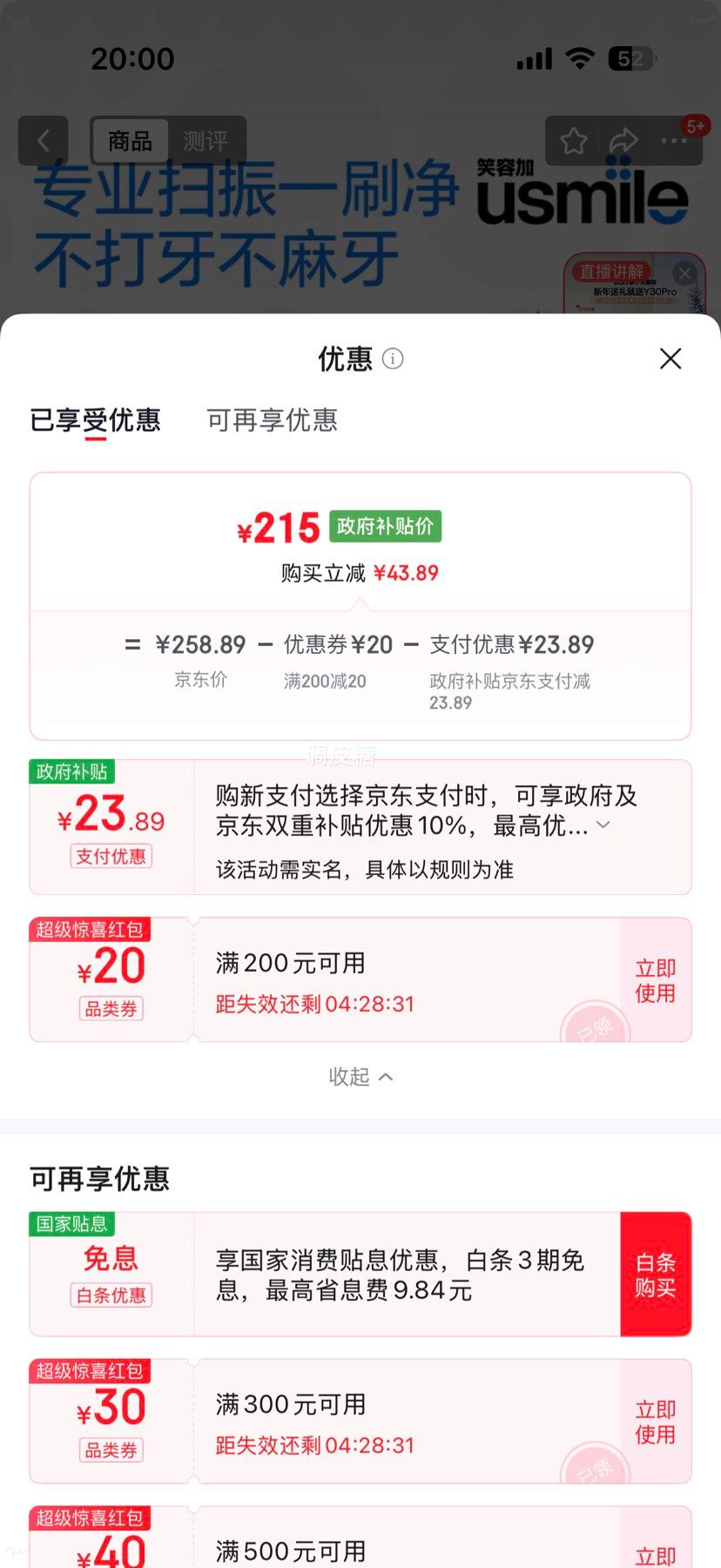Tap 立即使用 on the ¥40 red packet
Image resolution: width=721 pixels, height=1568 pixels.
point(655,1554)
